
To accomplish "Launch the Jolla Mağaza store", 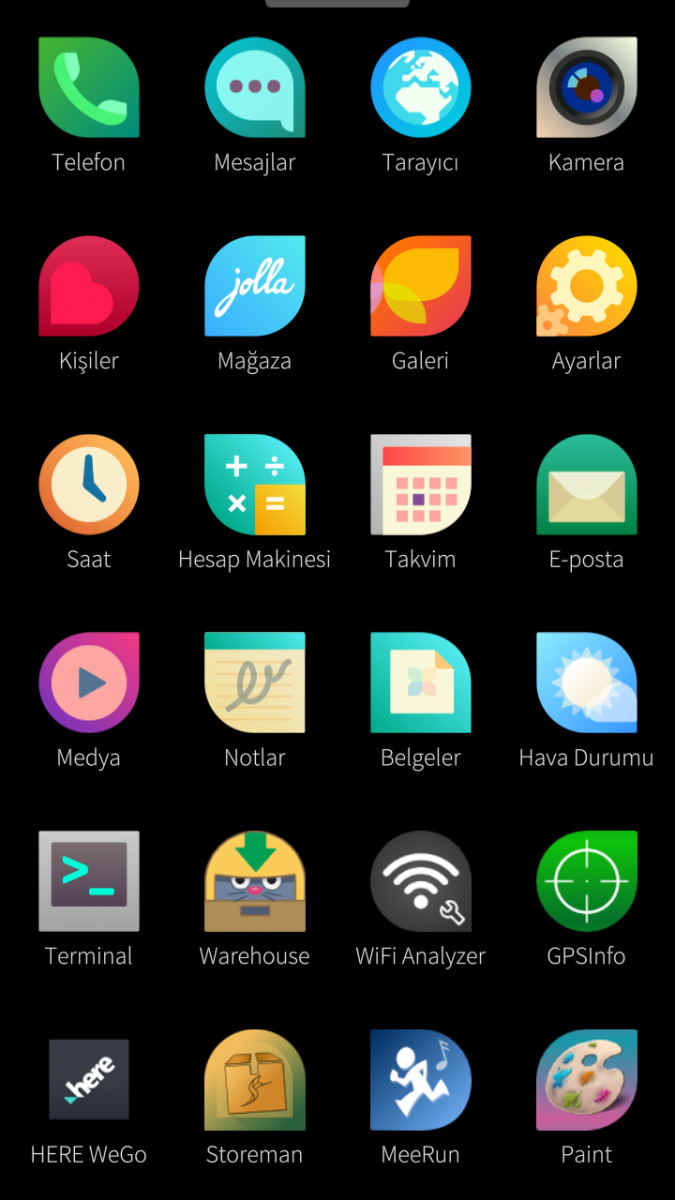I will click(255, 286).
